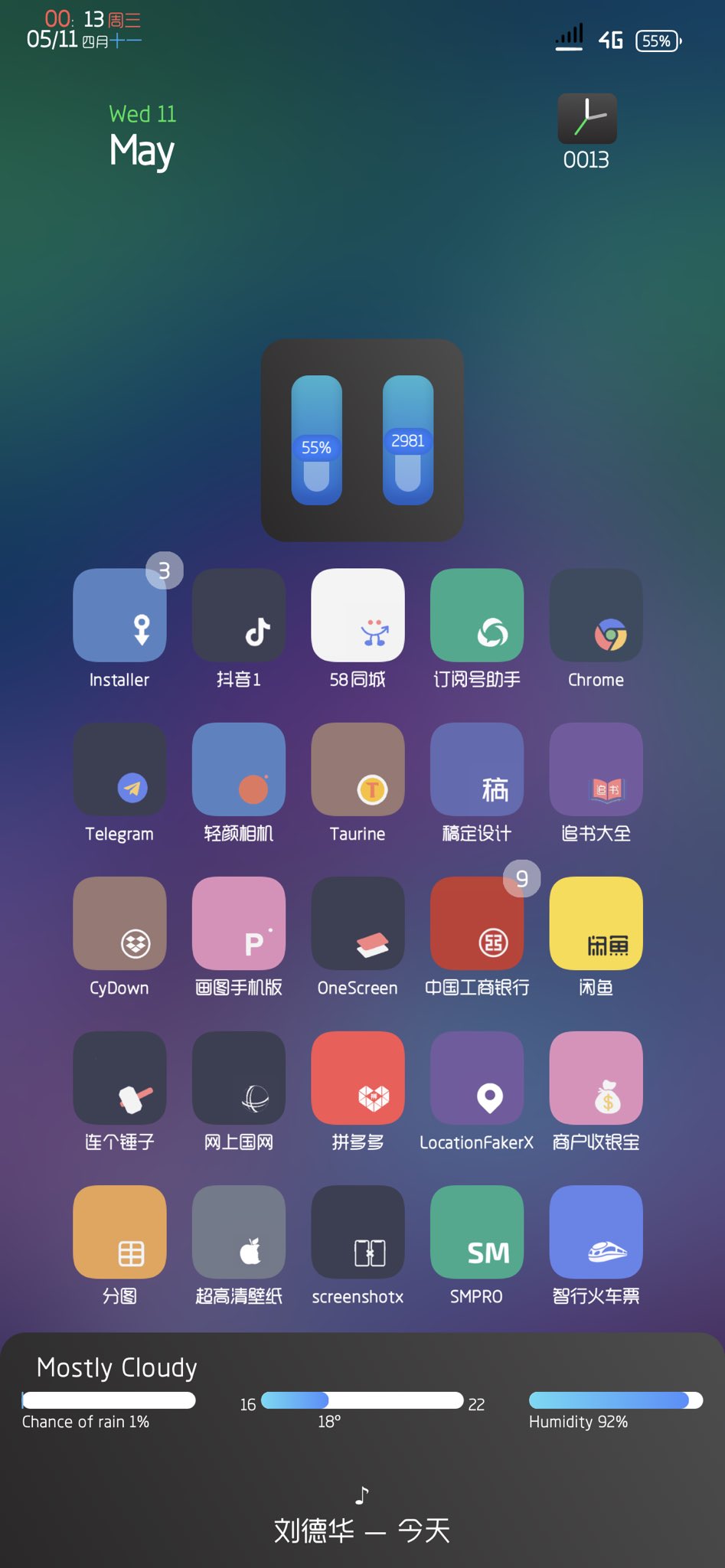Image resolution: width=725 pixels, height=1568 pixels.
Task: Open 稿定设计 app
Action: click(477, 769)
